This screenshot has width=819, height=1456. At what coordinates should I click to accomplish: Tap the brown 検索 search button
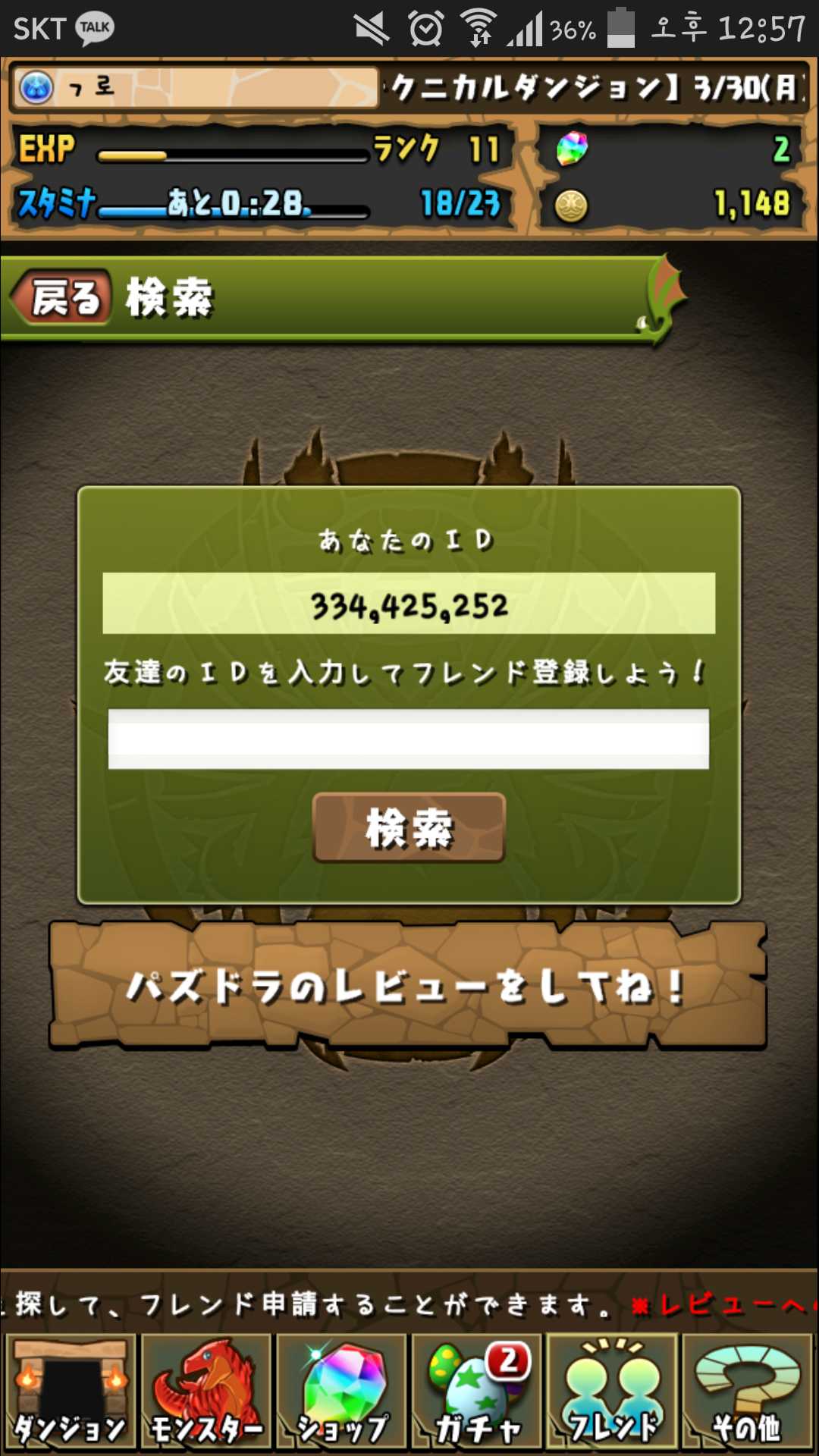click(409, 827)
